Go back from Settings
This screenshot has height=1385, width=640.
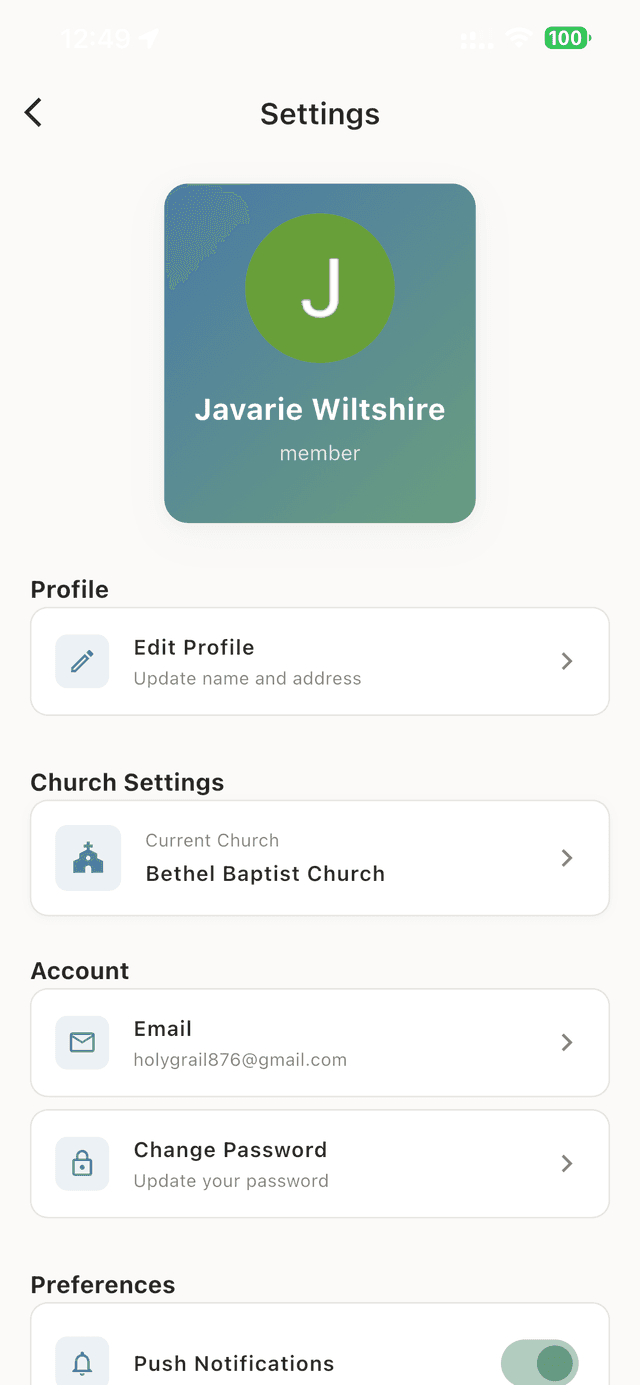click(34, 113)
